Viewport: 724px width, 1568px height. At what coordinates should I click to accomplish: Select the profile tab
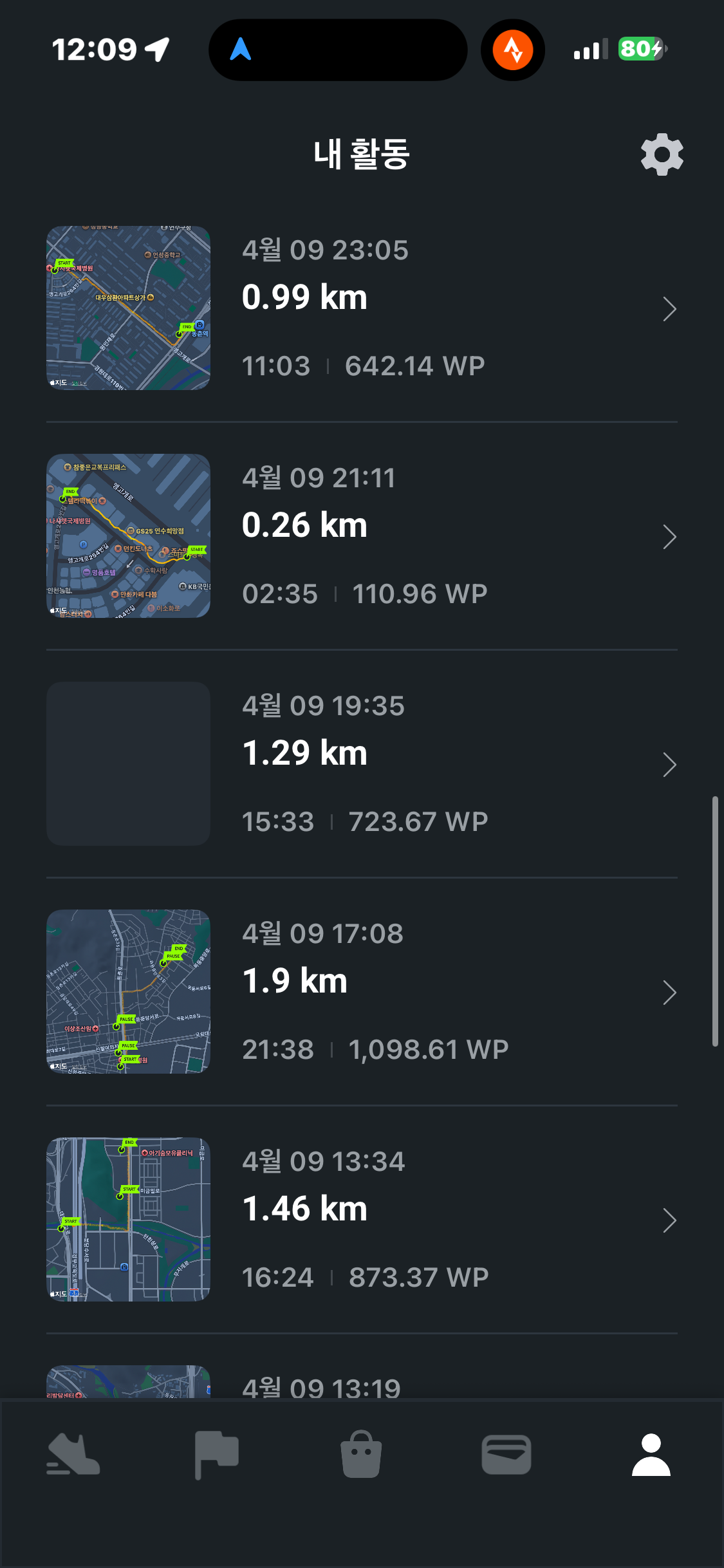tap(651, 1454)
